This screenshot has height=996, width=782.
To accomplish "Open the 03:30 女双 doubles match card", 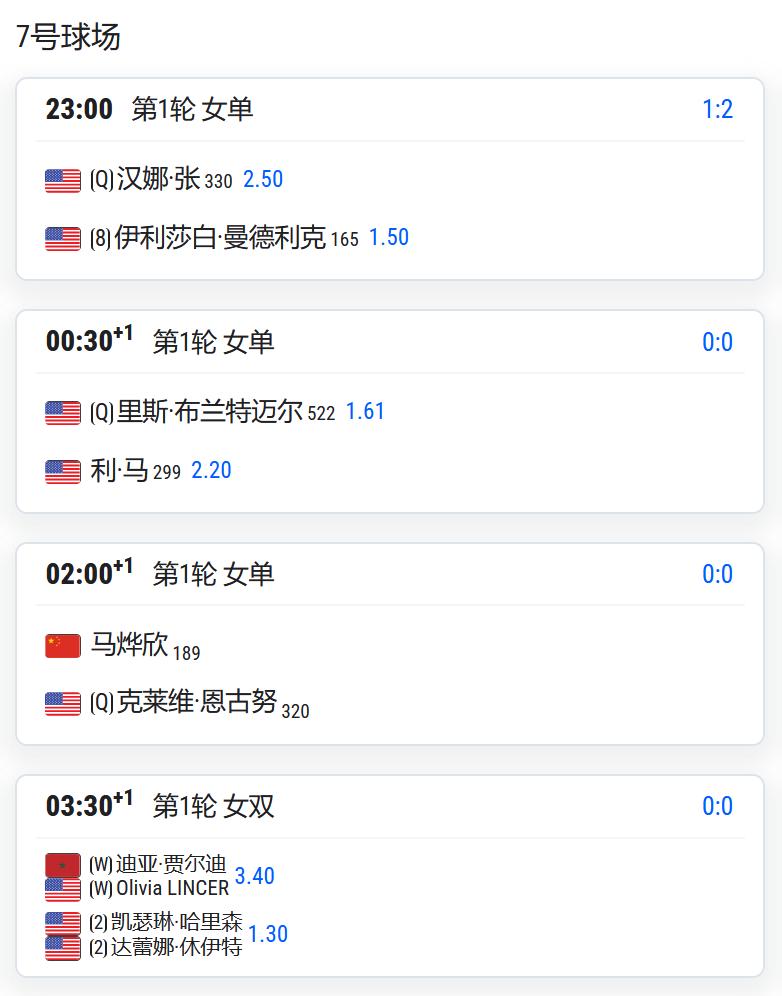I will [x=389, y=876].
